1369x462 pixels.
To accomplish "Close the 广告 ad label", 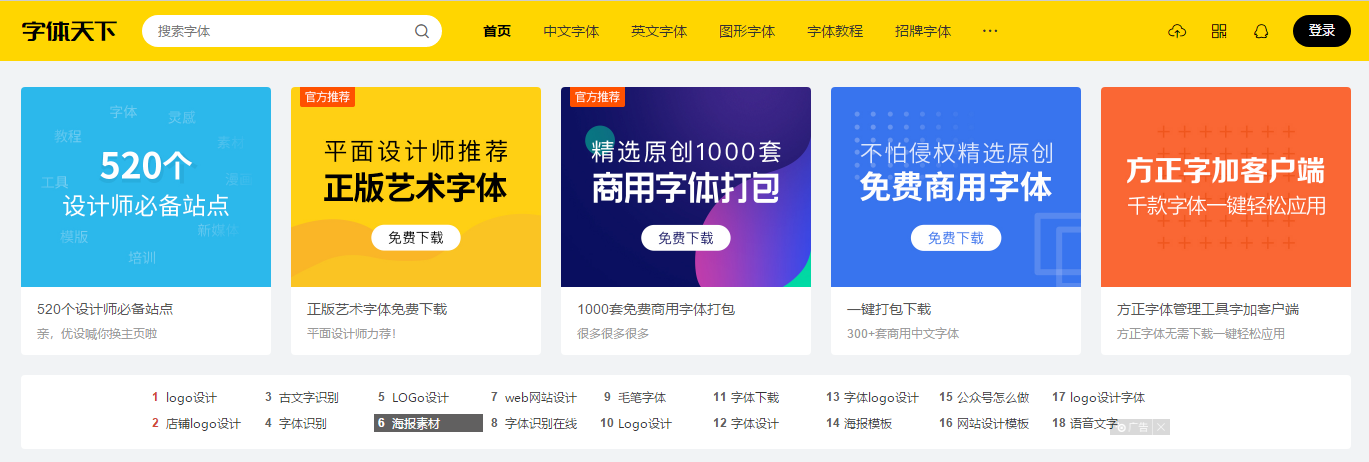I will coord(1160,427).
